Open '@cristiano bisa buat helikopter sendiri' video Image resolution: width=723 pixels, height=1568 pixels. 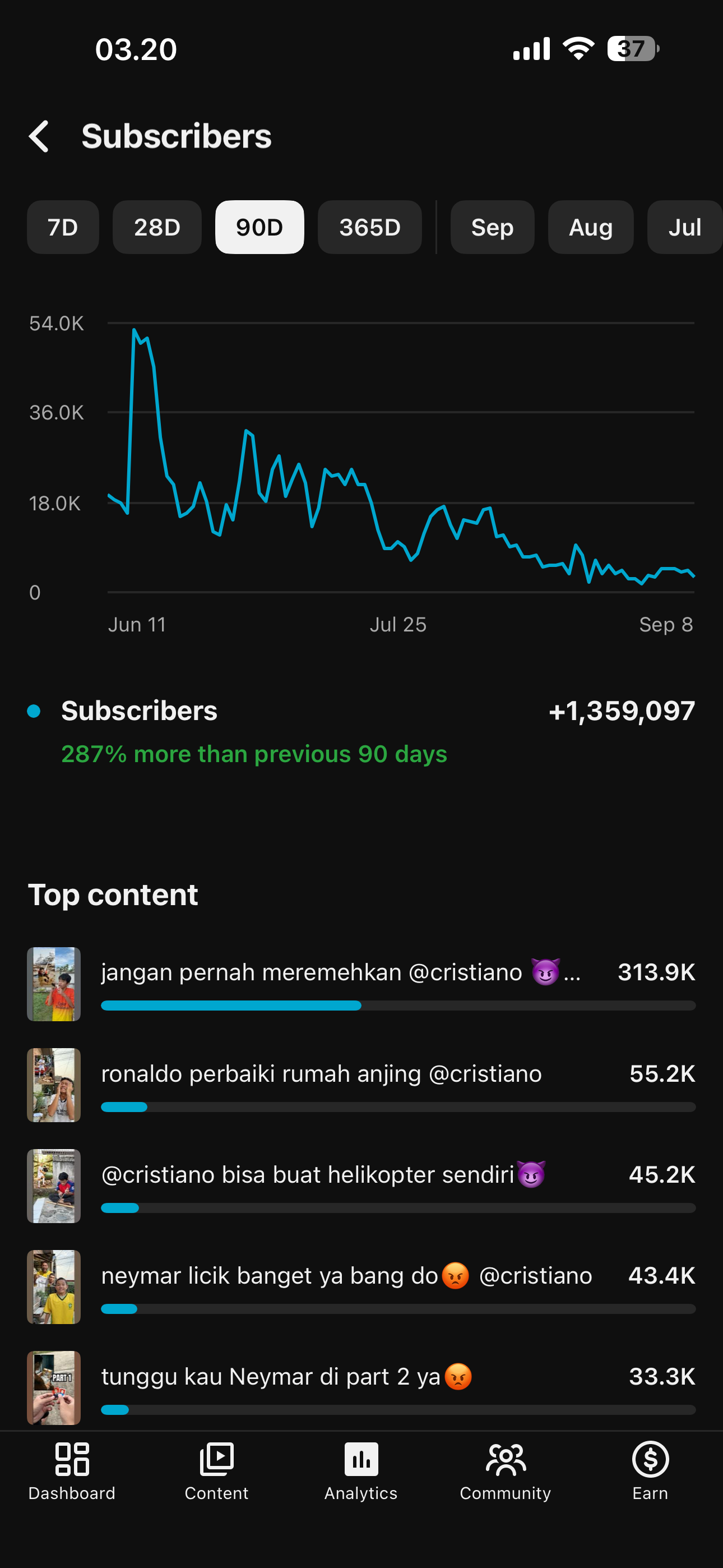(x=361, y=1186)
